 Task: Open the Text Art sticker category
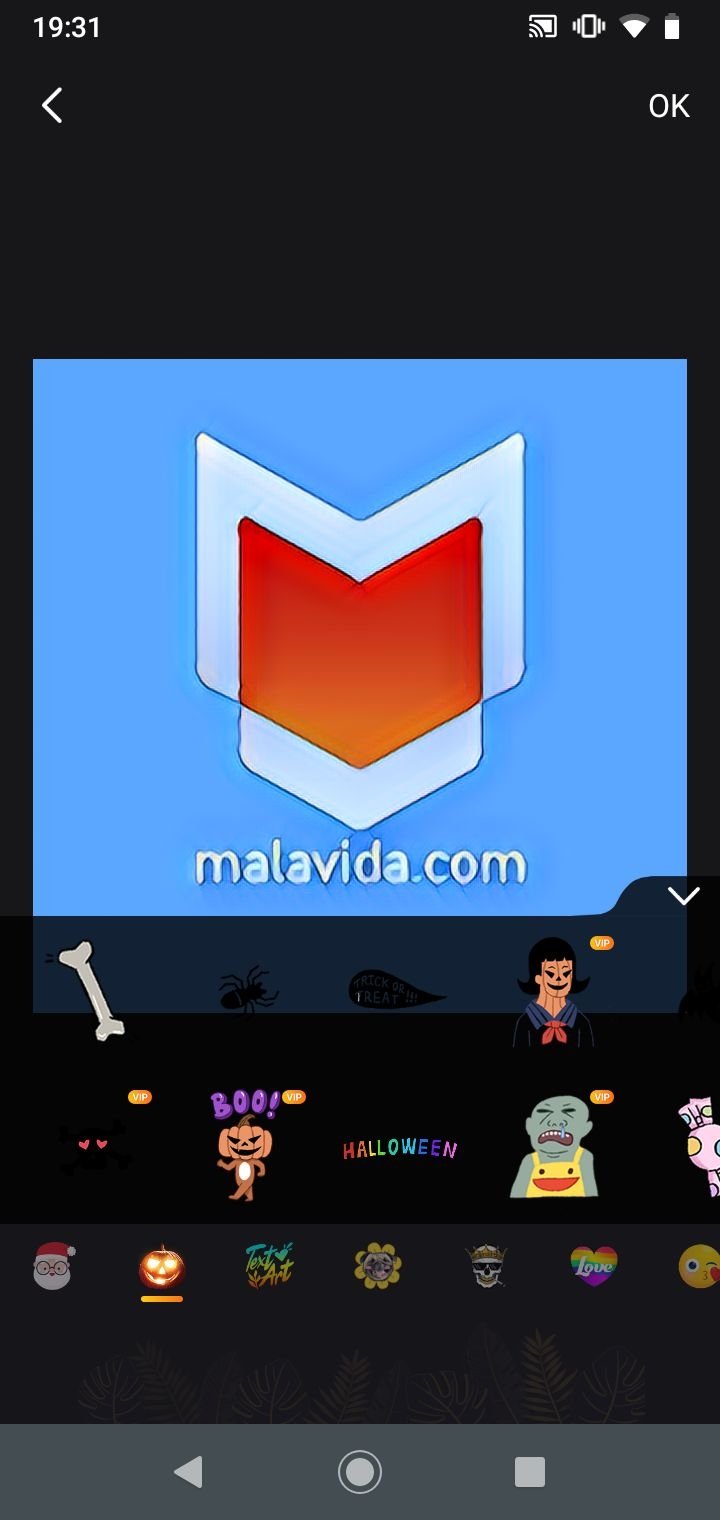coord(270,1266)
